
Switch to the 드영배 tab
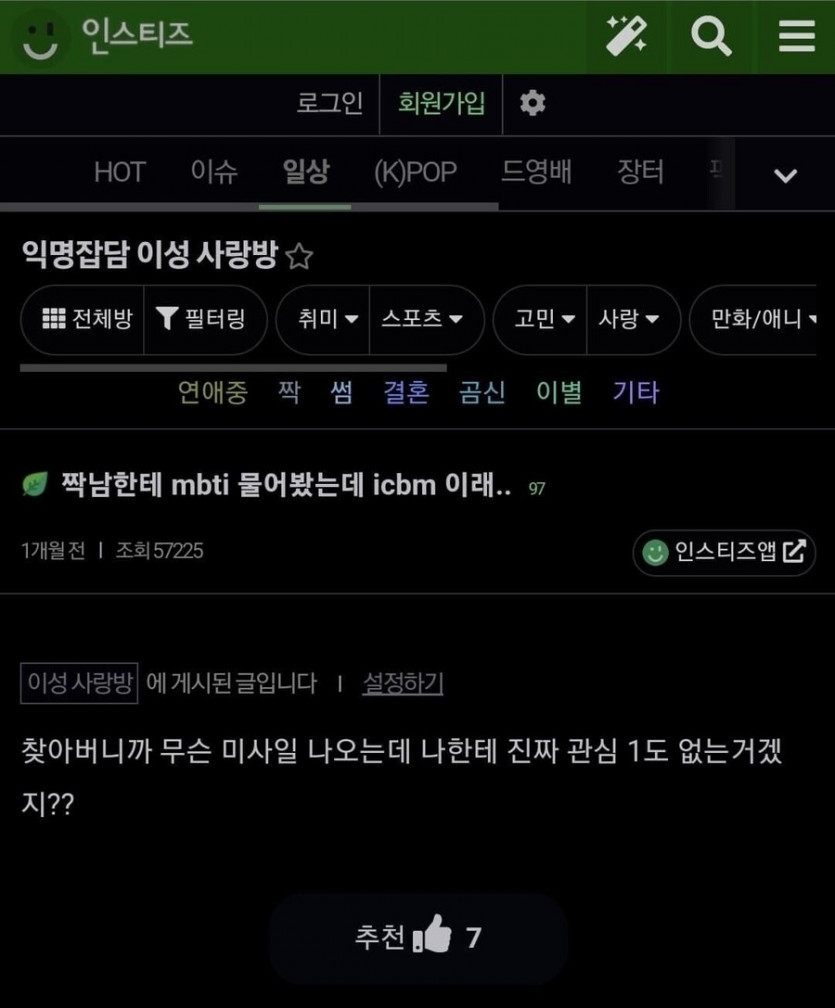click(537, 172)
